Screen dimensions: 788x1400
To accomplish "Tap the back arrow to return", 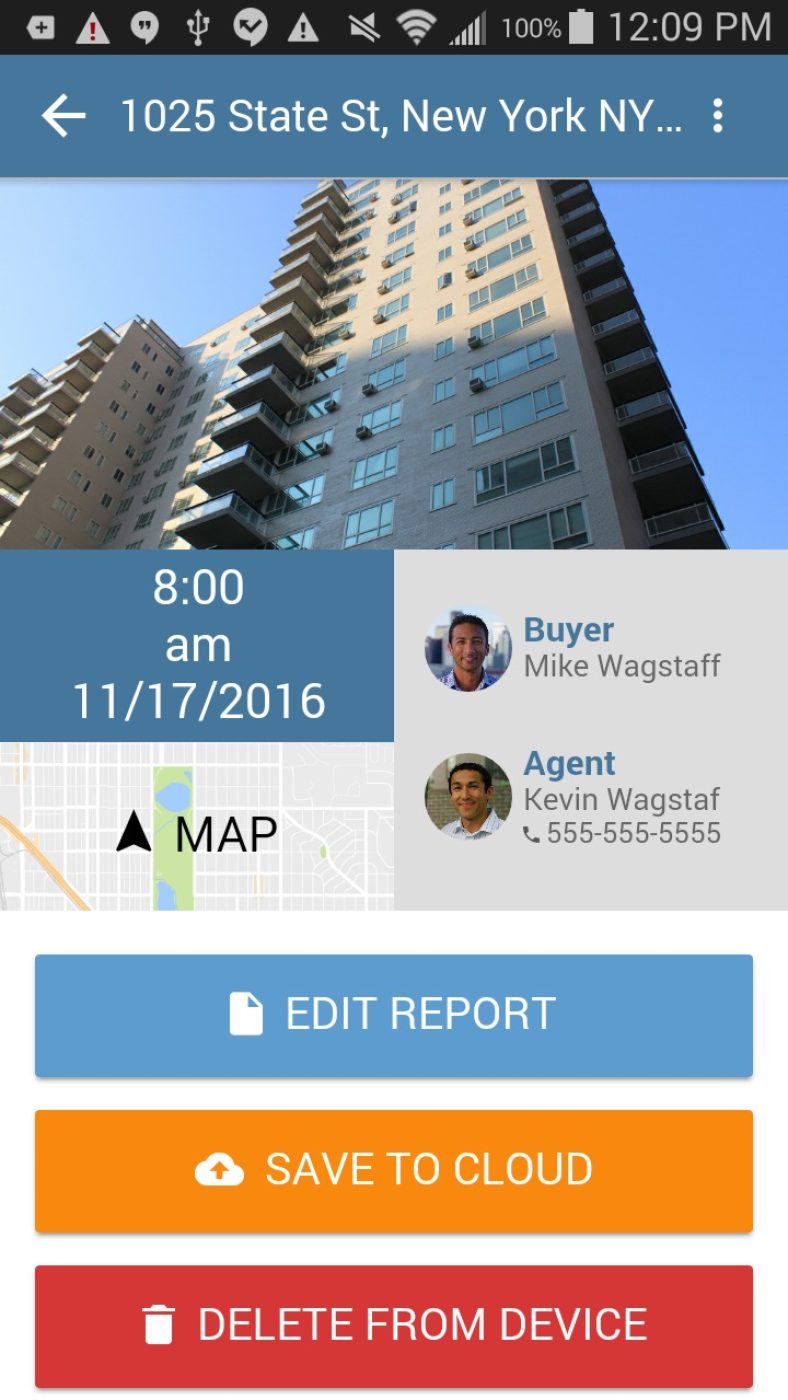I will [60, 116].
